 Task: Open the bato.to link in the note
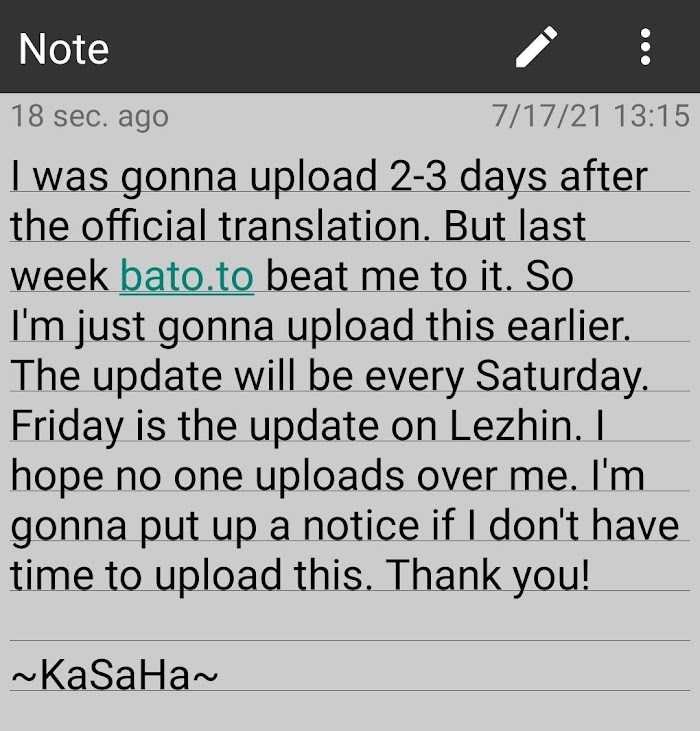(187, 276)
